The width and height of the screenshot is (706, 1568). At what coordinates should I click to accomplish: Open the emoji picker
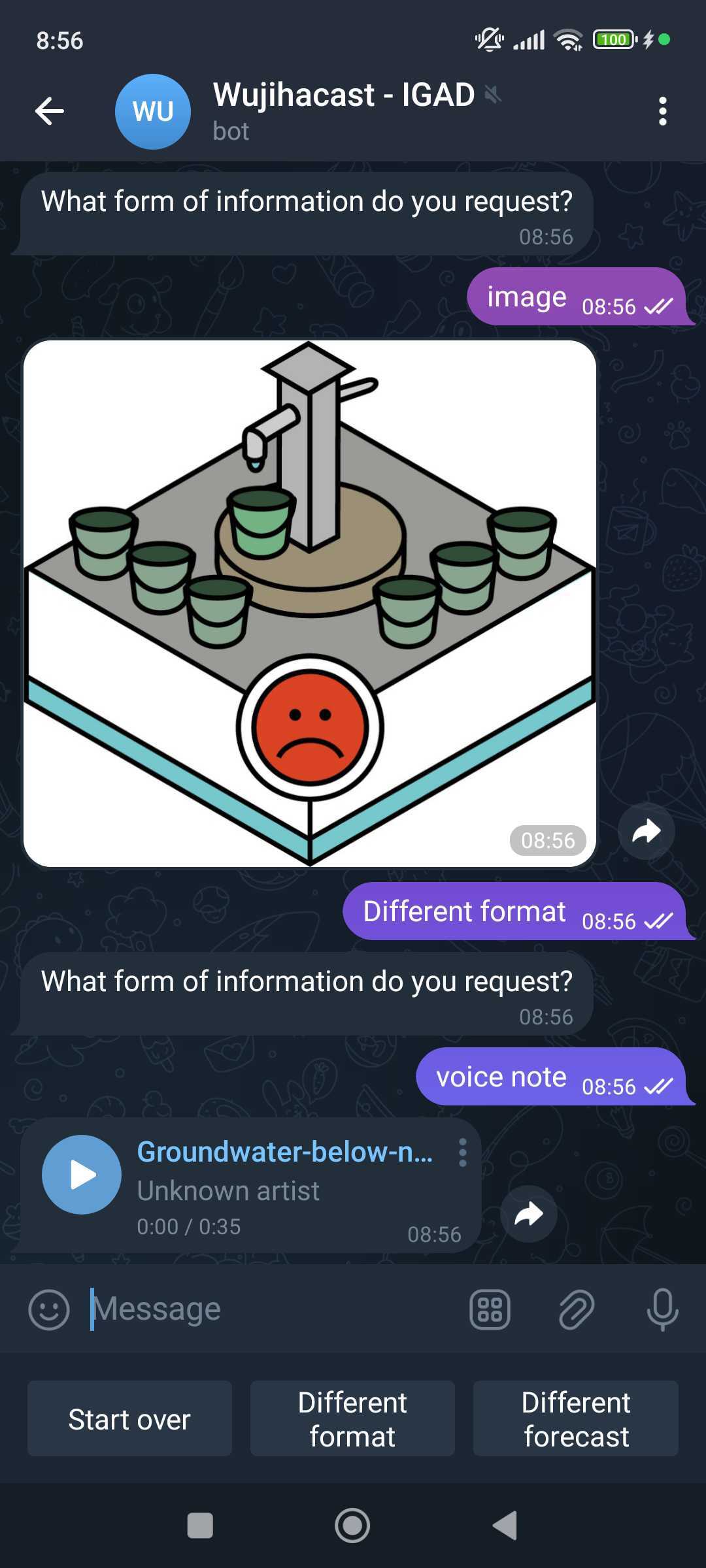[49, 1309]
